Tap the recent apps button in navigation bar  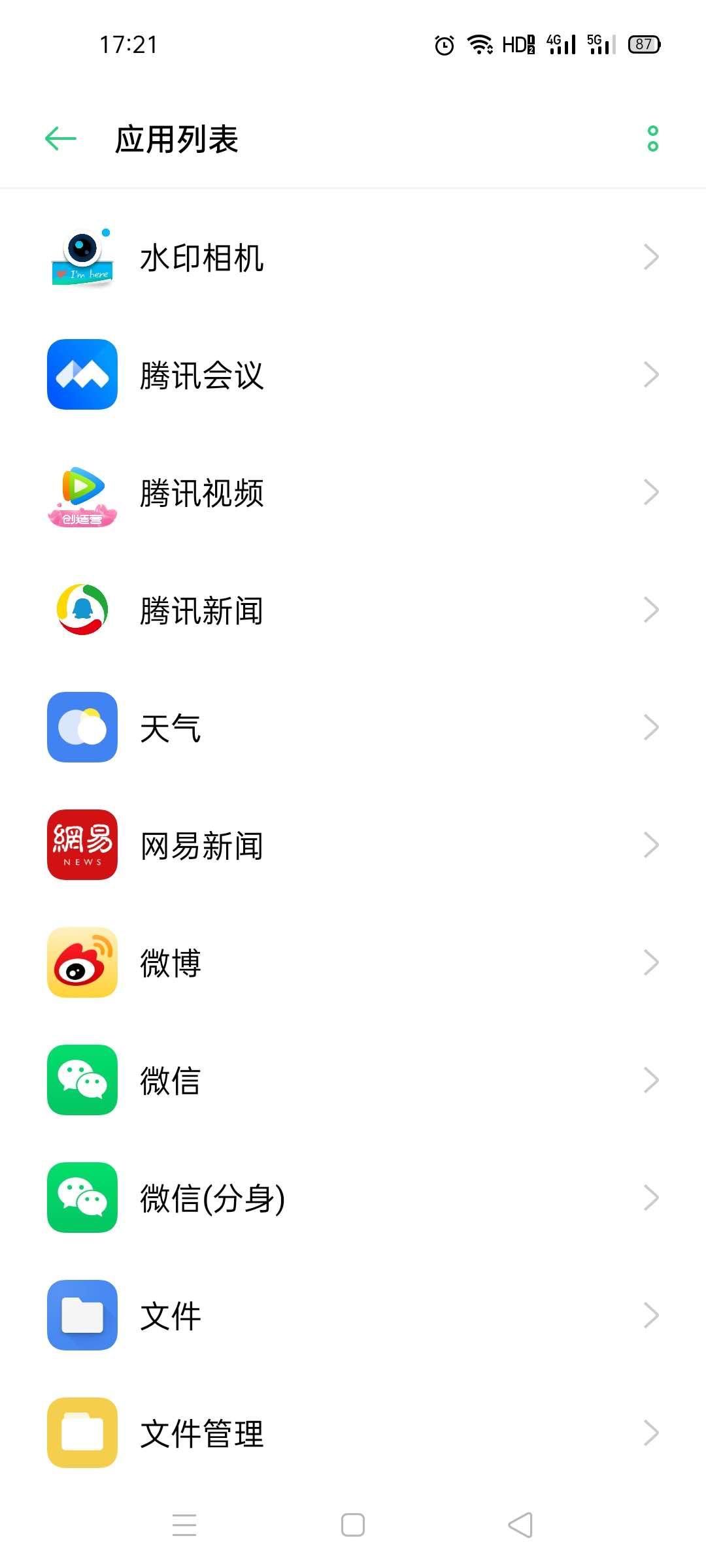(x=185, y=1525)
